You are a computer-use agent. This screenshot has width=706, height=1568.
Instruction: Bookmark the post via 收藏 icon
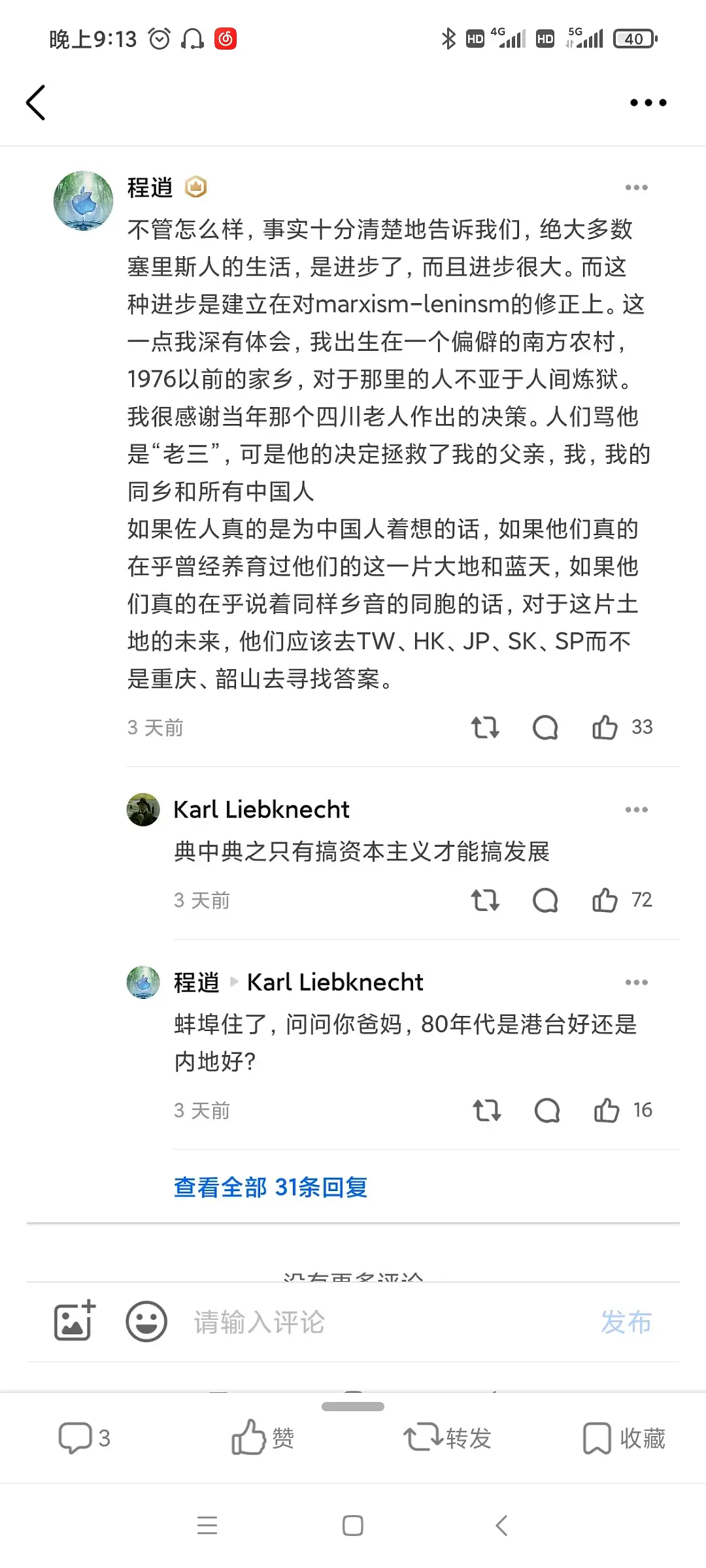[x=623, y=1437]
